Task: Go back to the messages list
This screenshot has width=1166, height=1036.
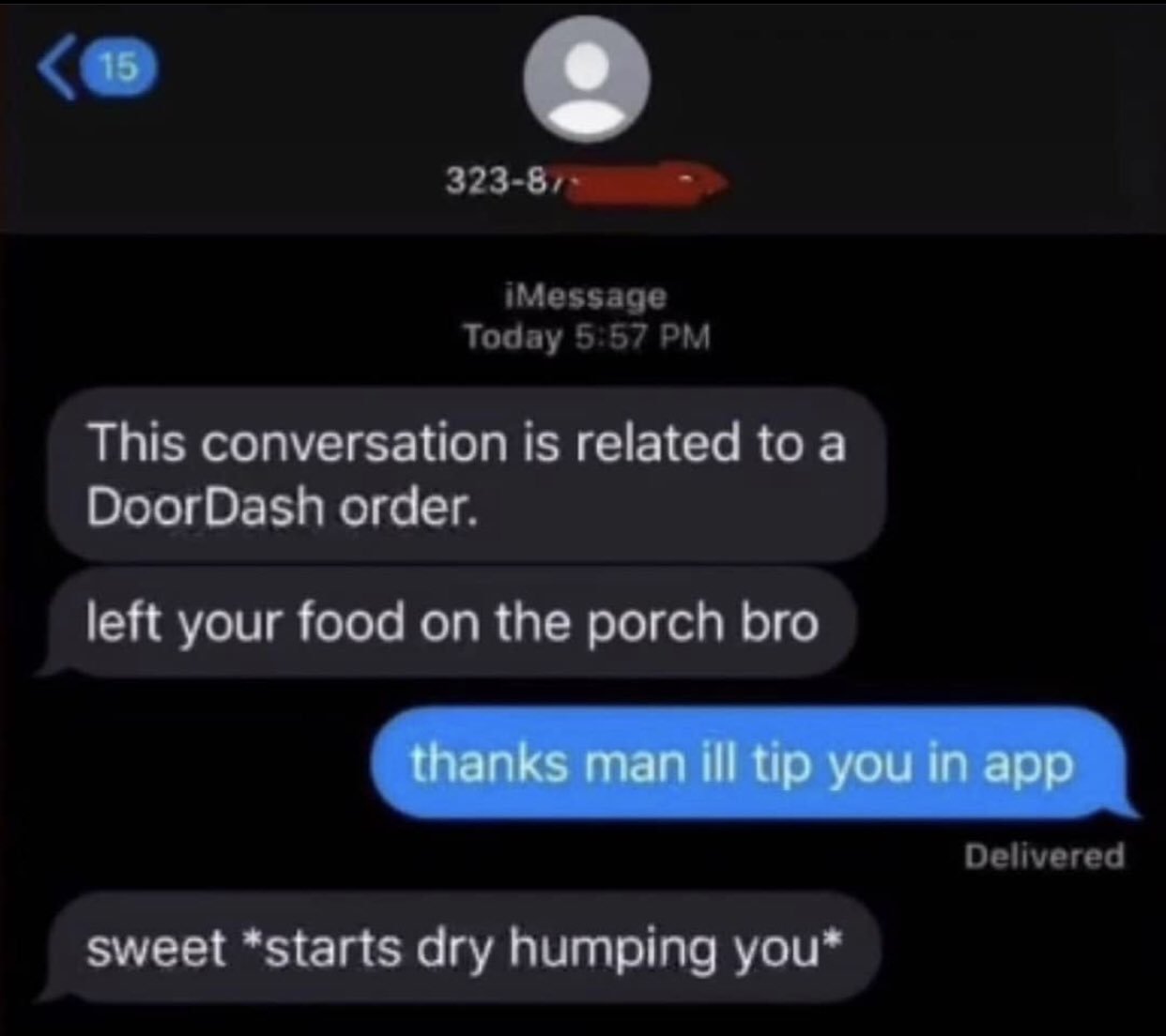Action: tap(98, 69)
